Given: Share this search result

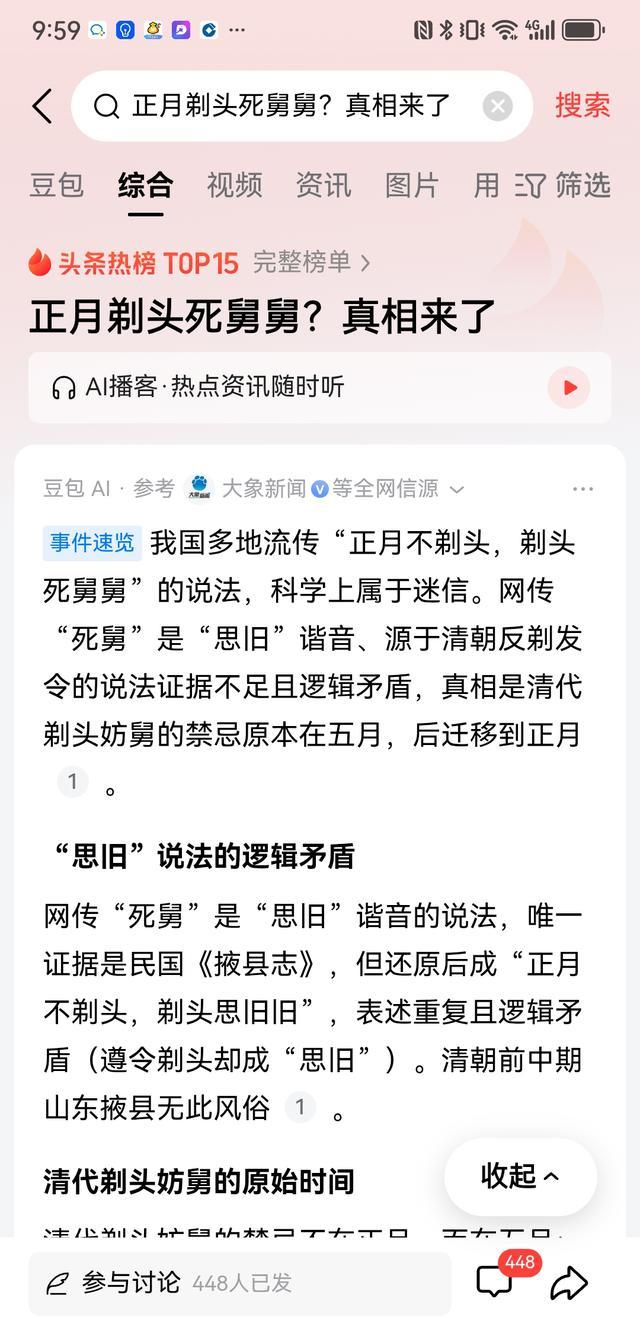Looking at the screenshot, I should [568, 1283].
